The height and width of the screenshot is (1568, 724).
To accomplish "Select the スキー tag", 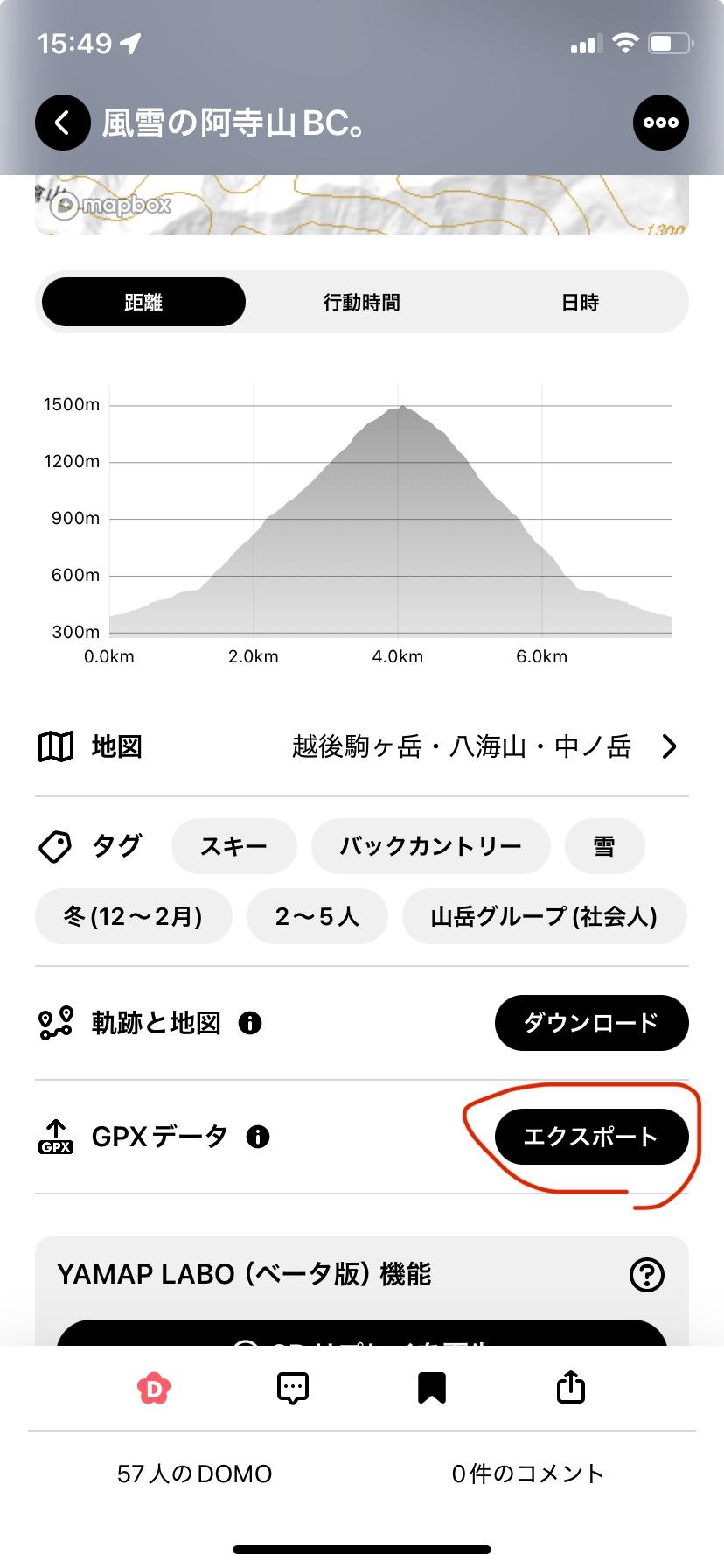I will 233,845.
